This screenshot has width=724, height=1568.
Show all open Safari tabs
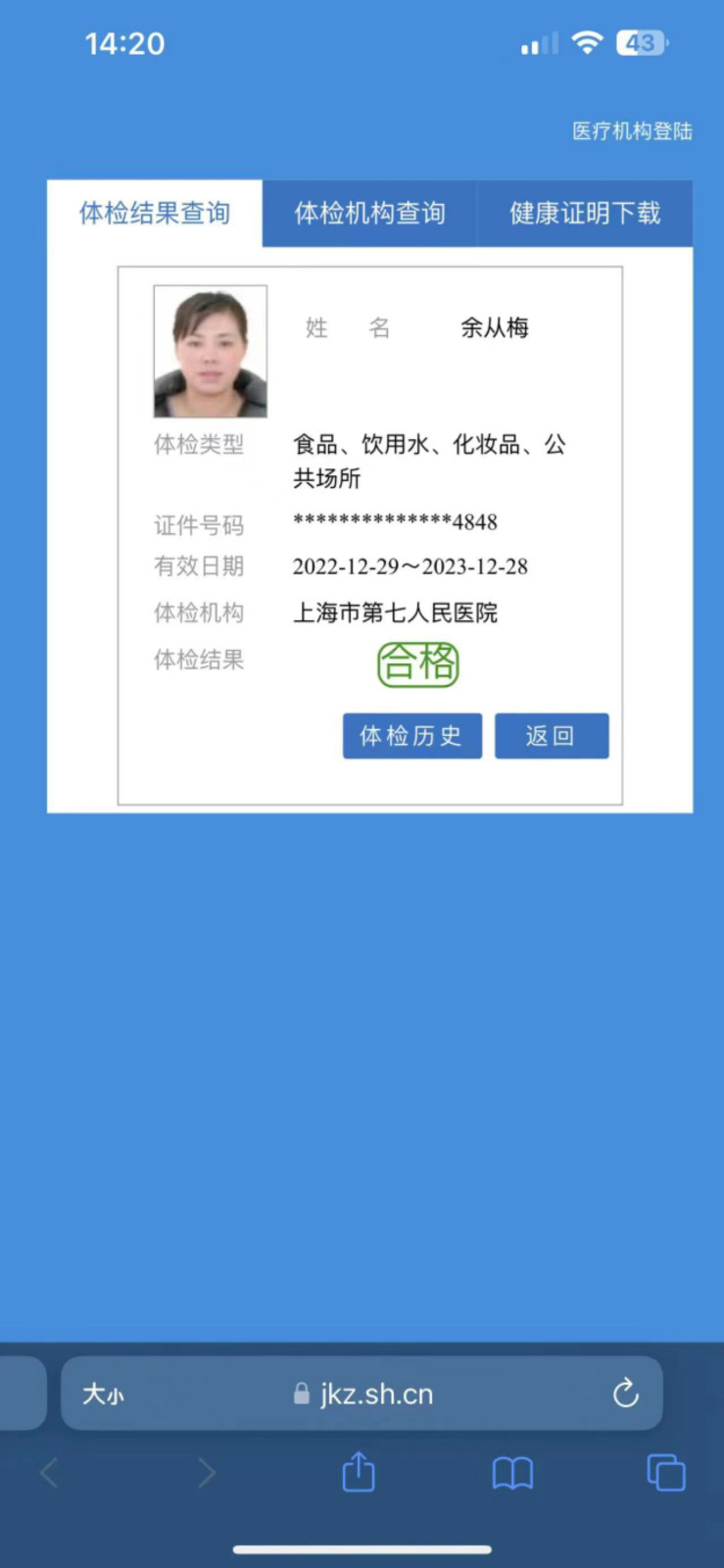click(666, 1472)
